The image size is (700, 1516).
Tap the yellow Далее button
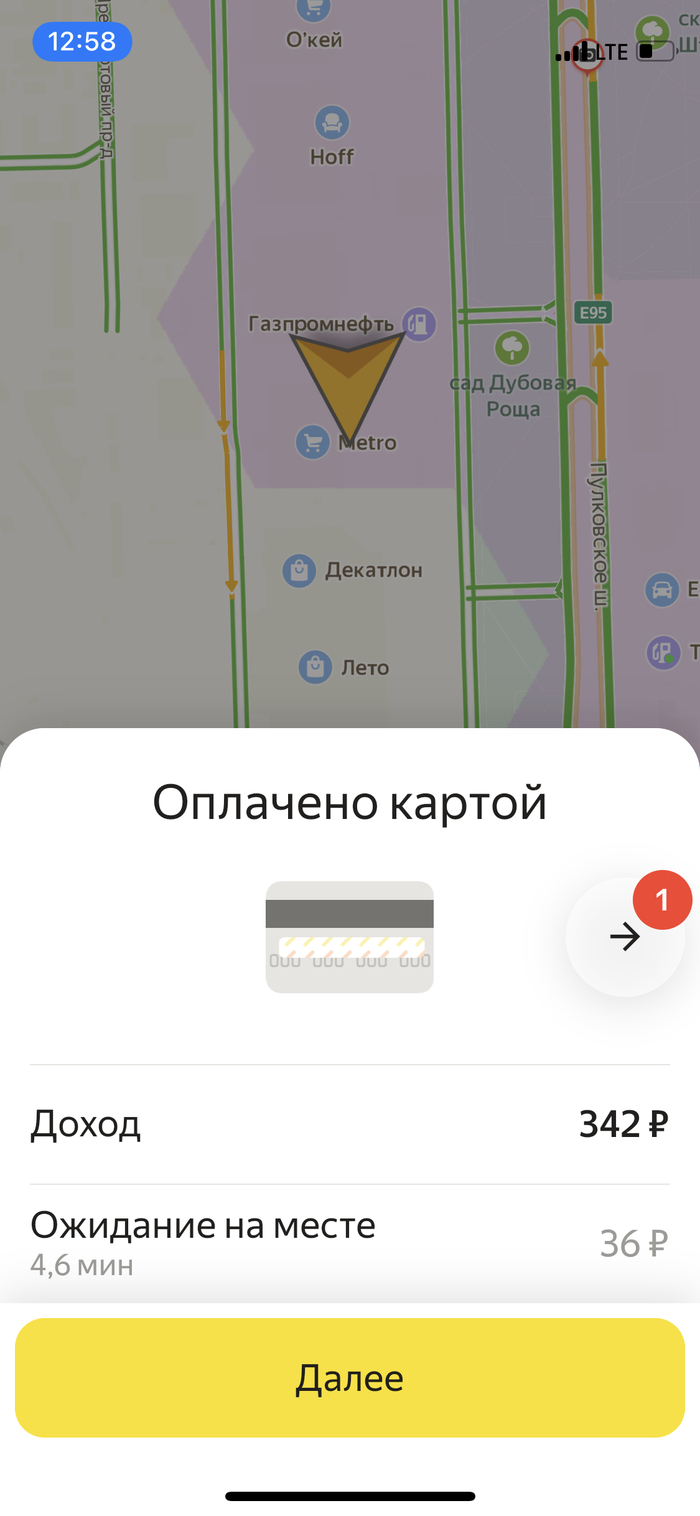pyautogui.click(x=349, y=1377)
